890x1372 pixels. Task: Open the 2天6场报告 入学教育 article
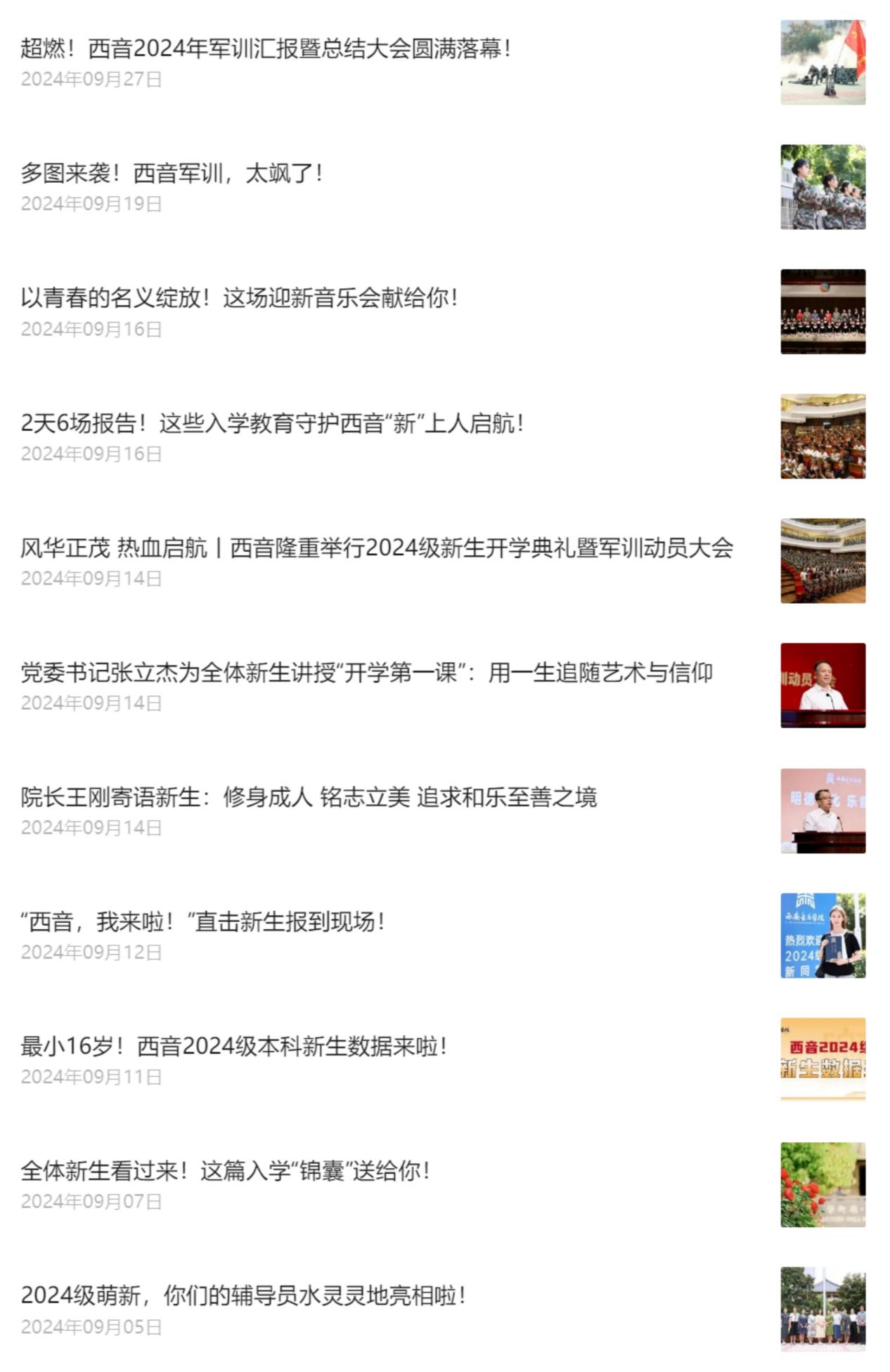pyautogui.click(x=272, y=423)
